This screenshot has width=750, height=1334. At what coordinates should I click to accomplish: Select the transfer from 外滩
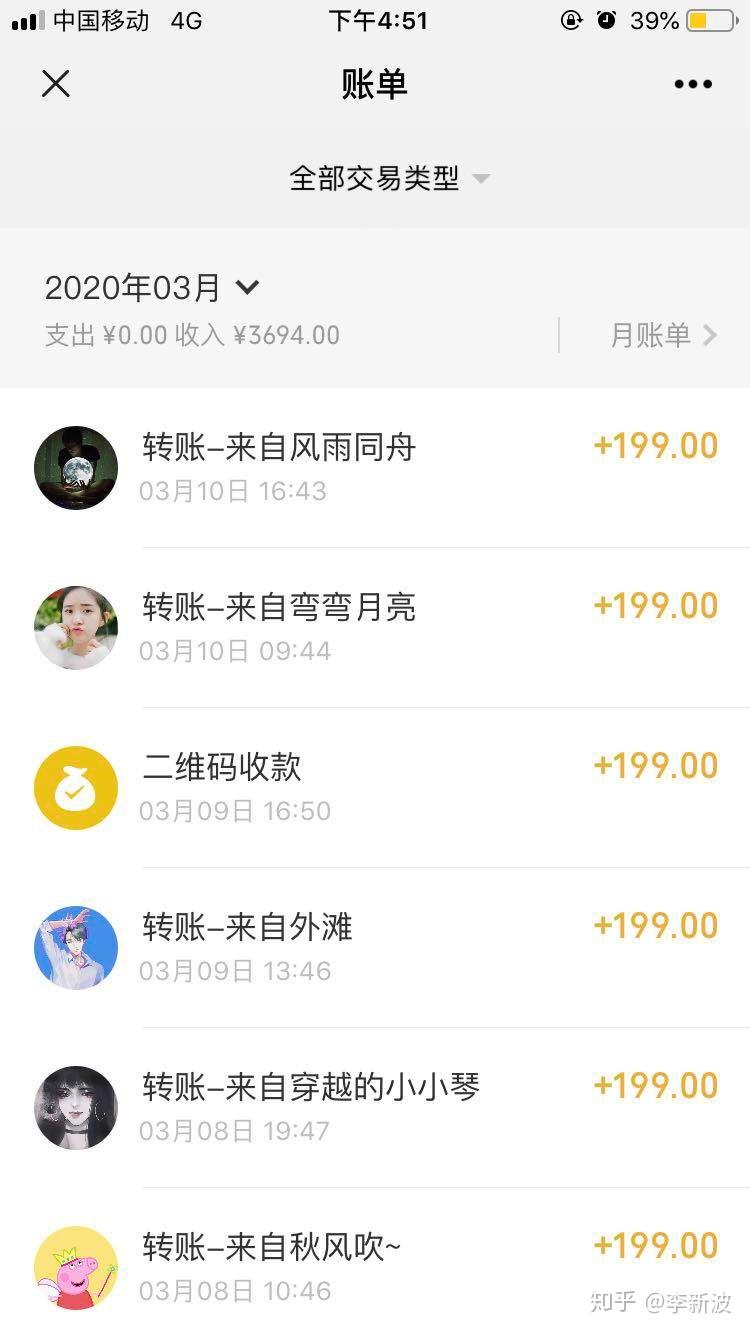(375, 948)
